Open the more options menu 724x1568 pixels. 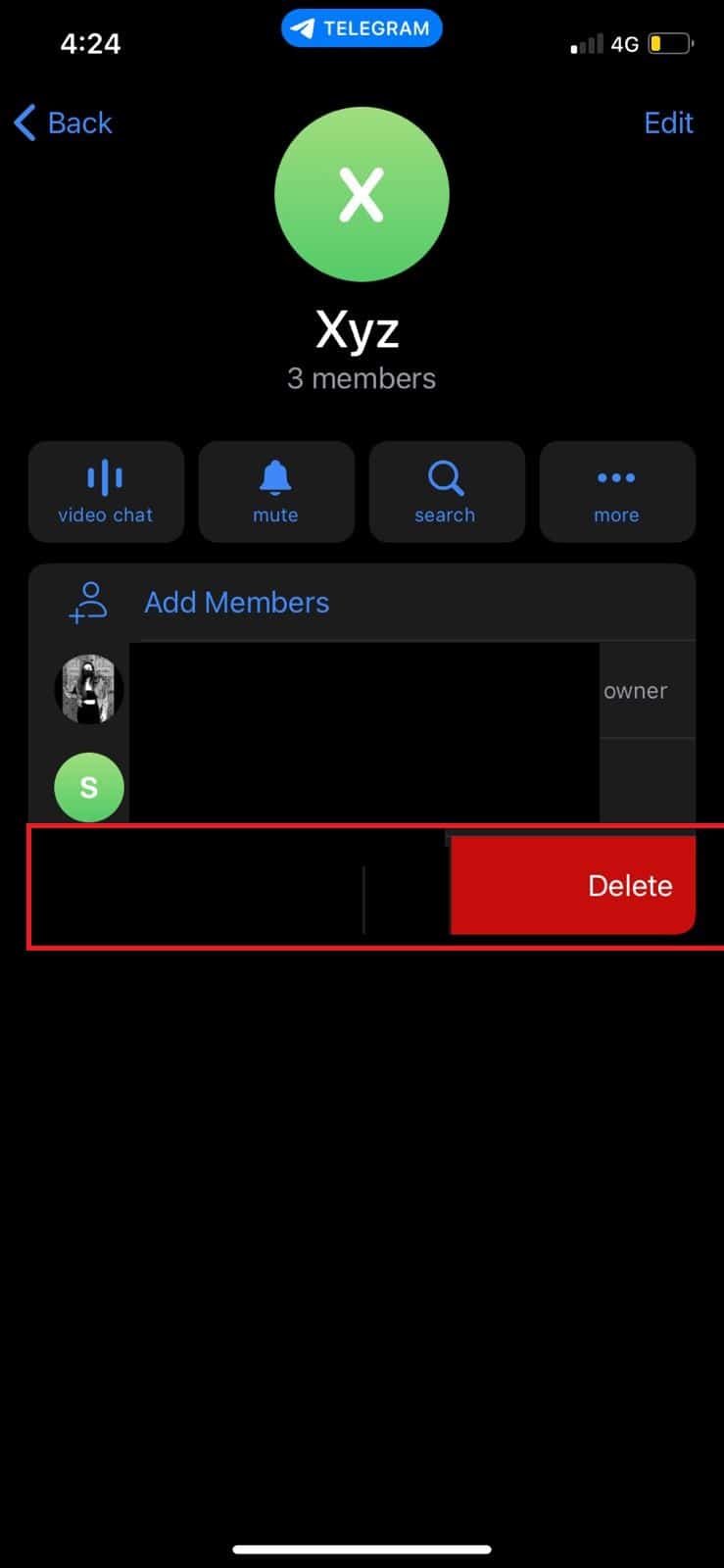click(x=617, y=491)
